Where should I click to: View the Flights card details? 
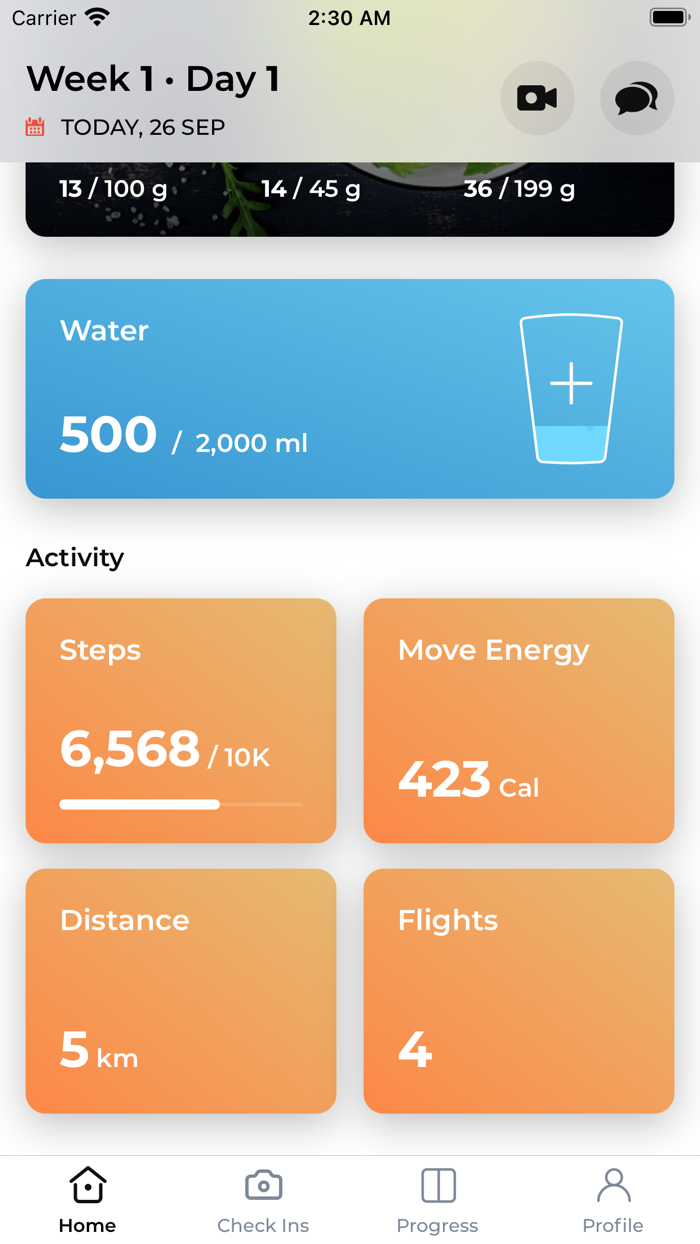[x=518, y=990]
